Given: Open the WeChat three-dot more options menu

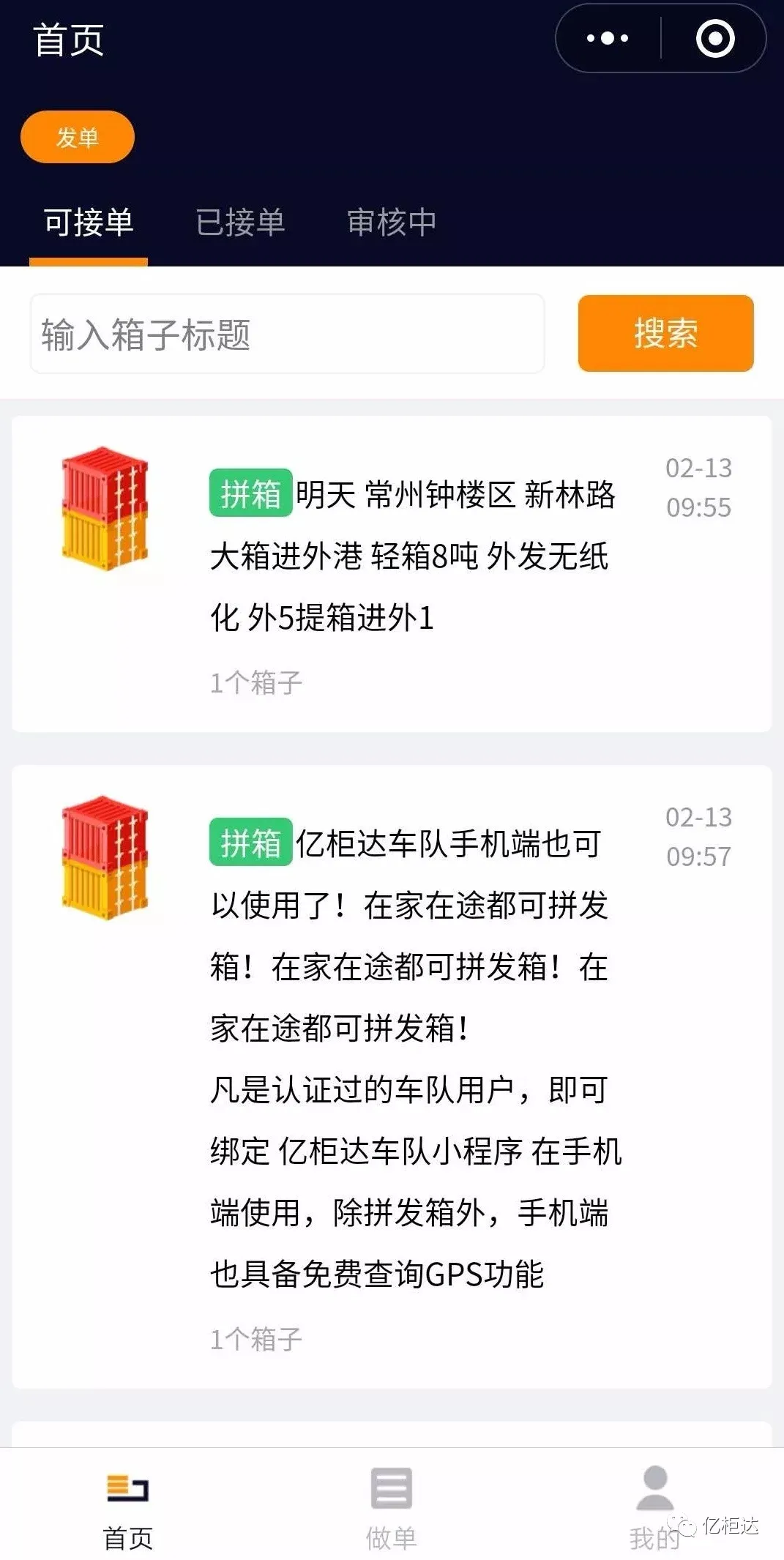Looking at the screenshot, I should (x=608, y=38).
